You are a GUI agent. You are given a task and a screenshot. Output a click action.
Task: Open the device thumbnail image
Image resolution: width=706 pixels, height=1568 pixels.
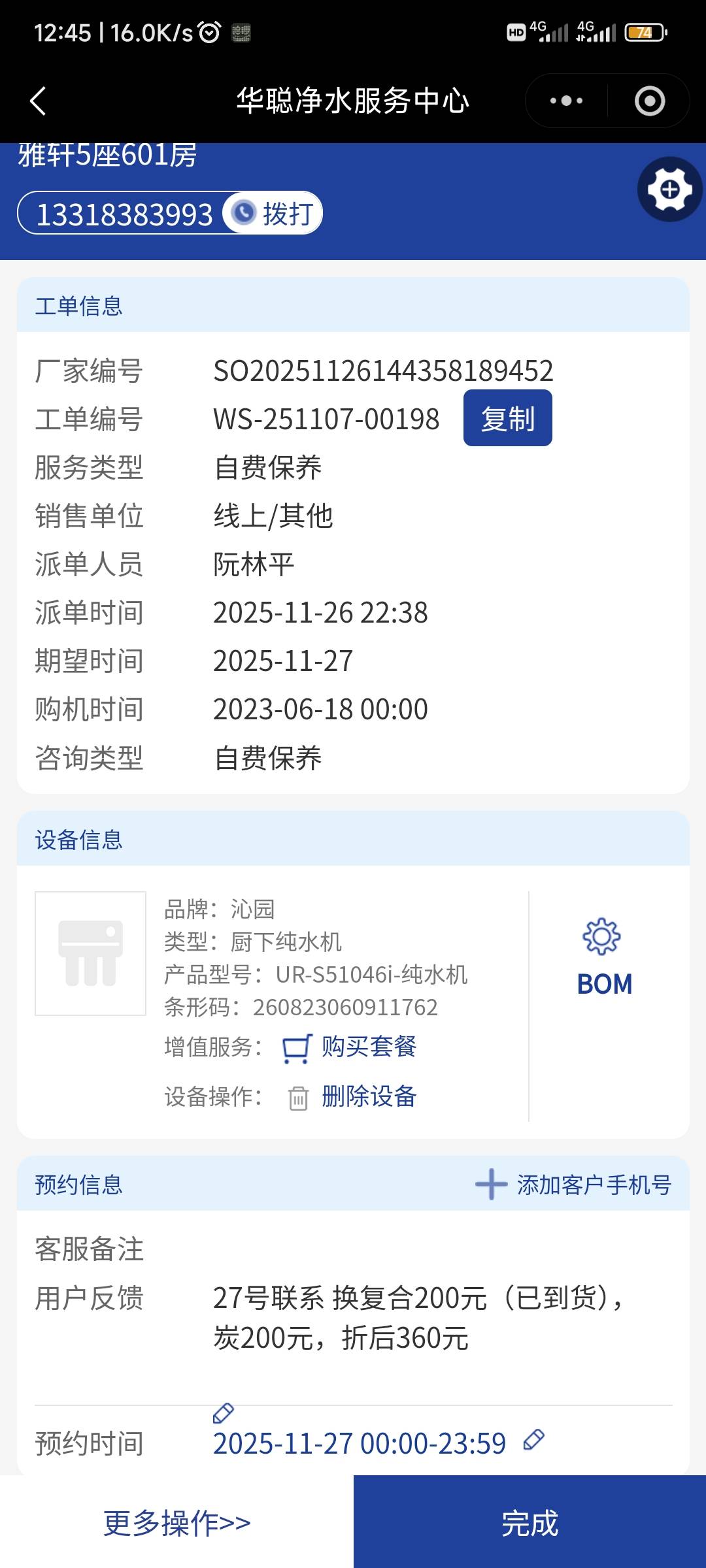(x=90, y=953)
